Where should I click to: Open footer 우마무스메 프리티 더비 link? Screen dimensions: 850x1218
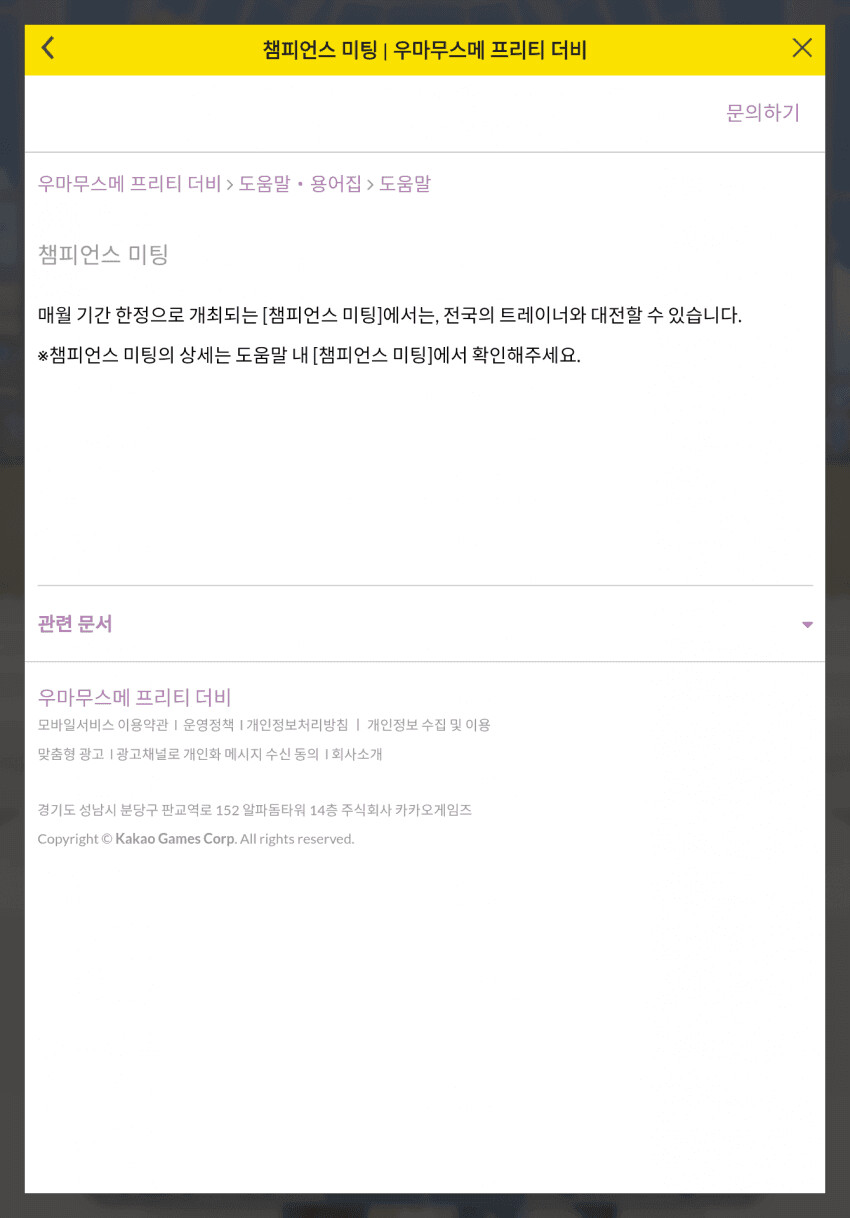(134, 697)
